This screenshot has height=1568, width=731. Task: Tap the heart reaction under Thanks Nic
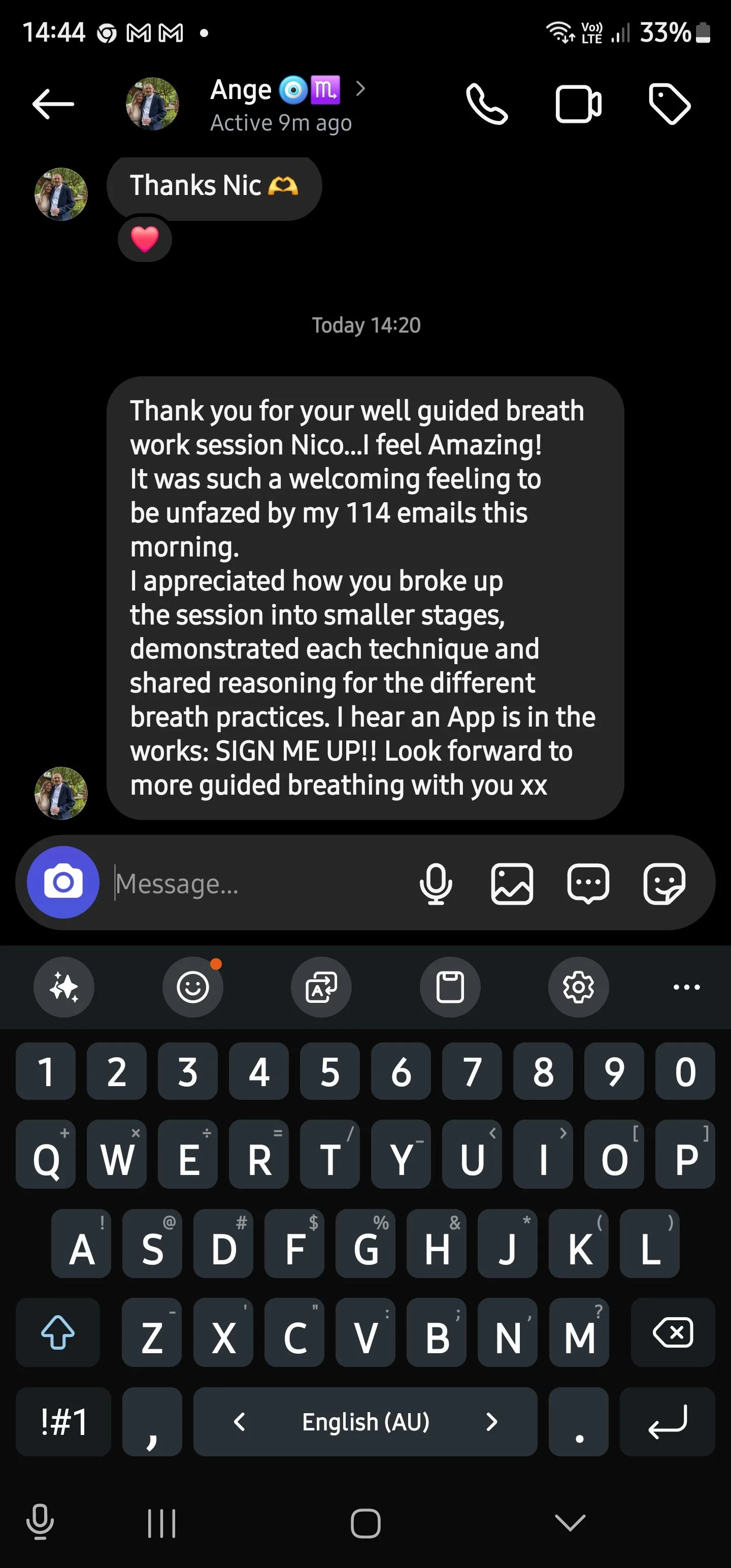145,239
